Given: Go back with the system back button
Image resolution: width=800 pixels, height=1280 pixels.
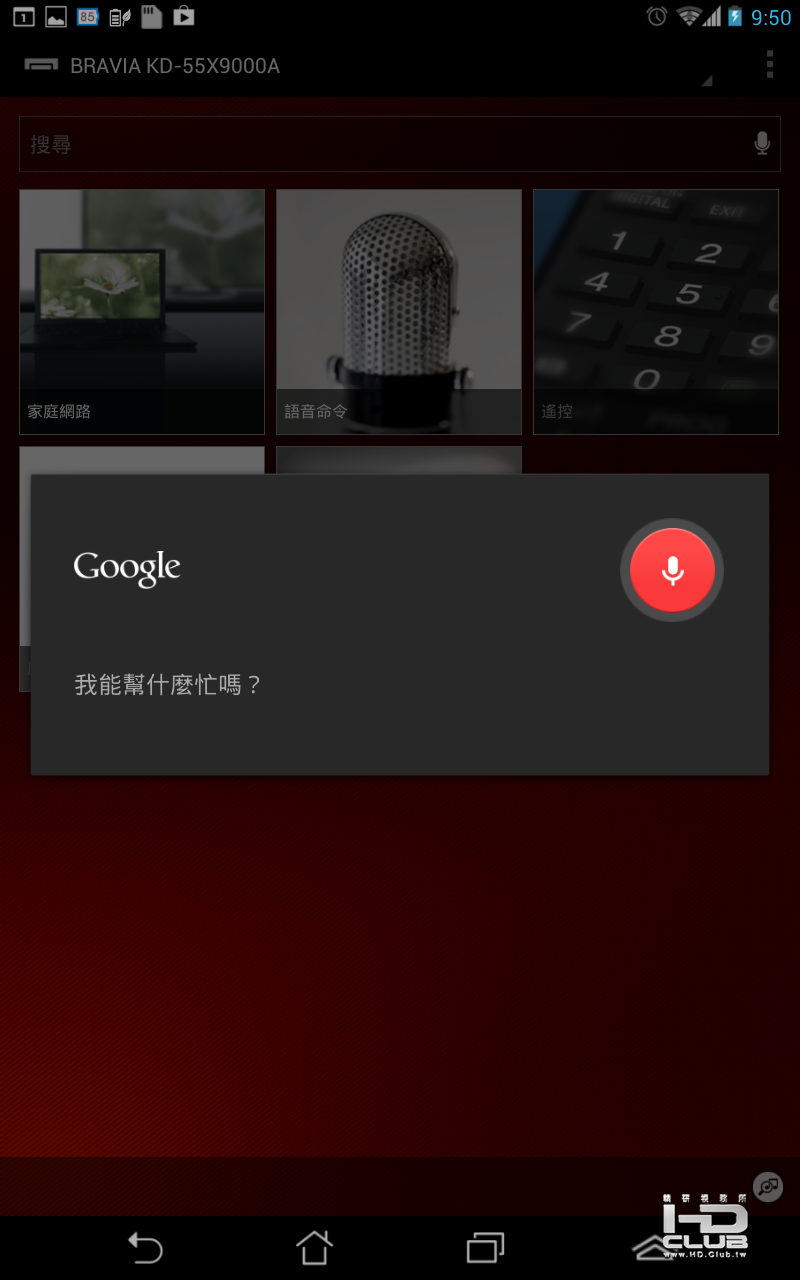Looking at the screenshot, I should click(x=145, y=1247).
